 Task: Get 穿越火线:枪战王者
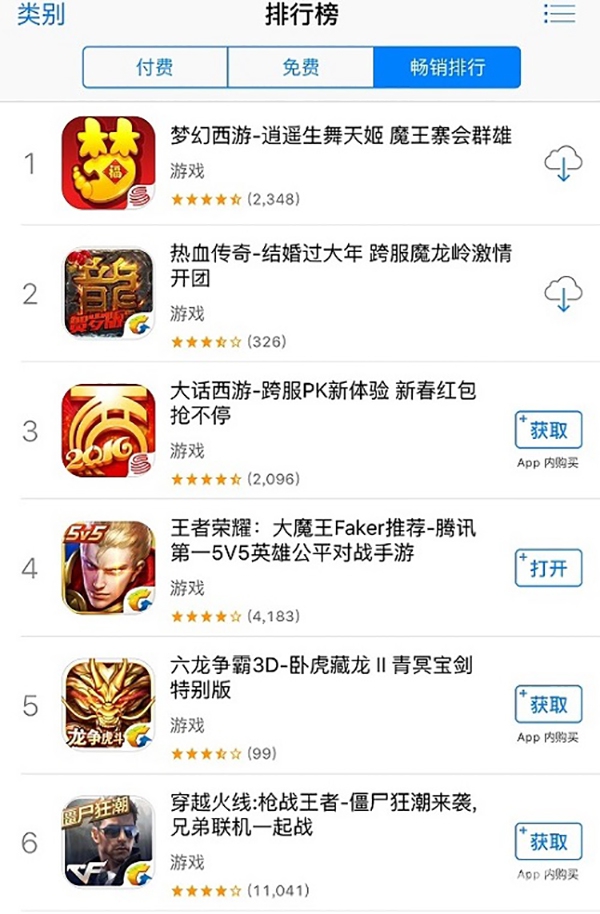548,842
